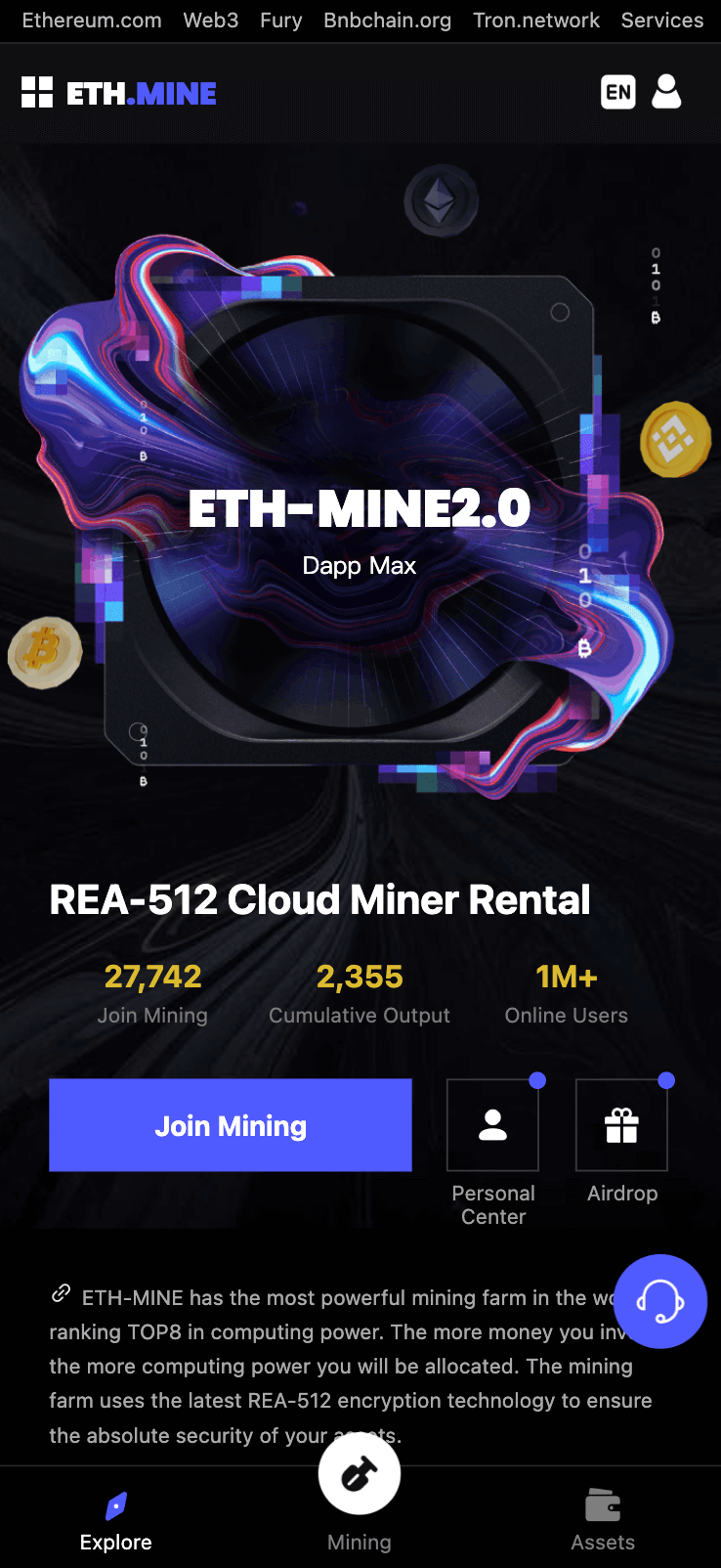This screenshot has height=1568, width=721.
Task: Check Personal Center notification dot
Action: click(x=538, y=1081)
